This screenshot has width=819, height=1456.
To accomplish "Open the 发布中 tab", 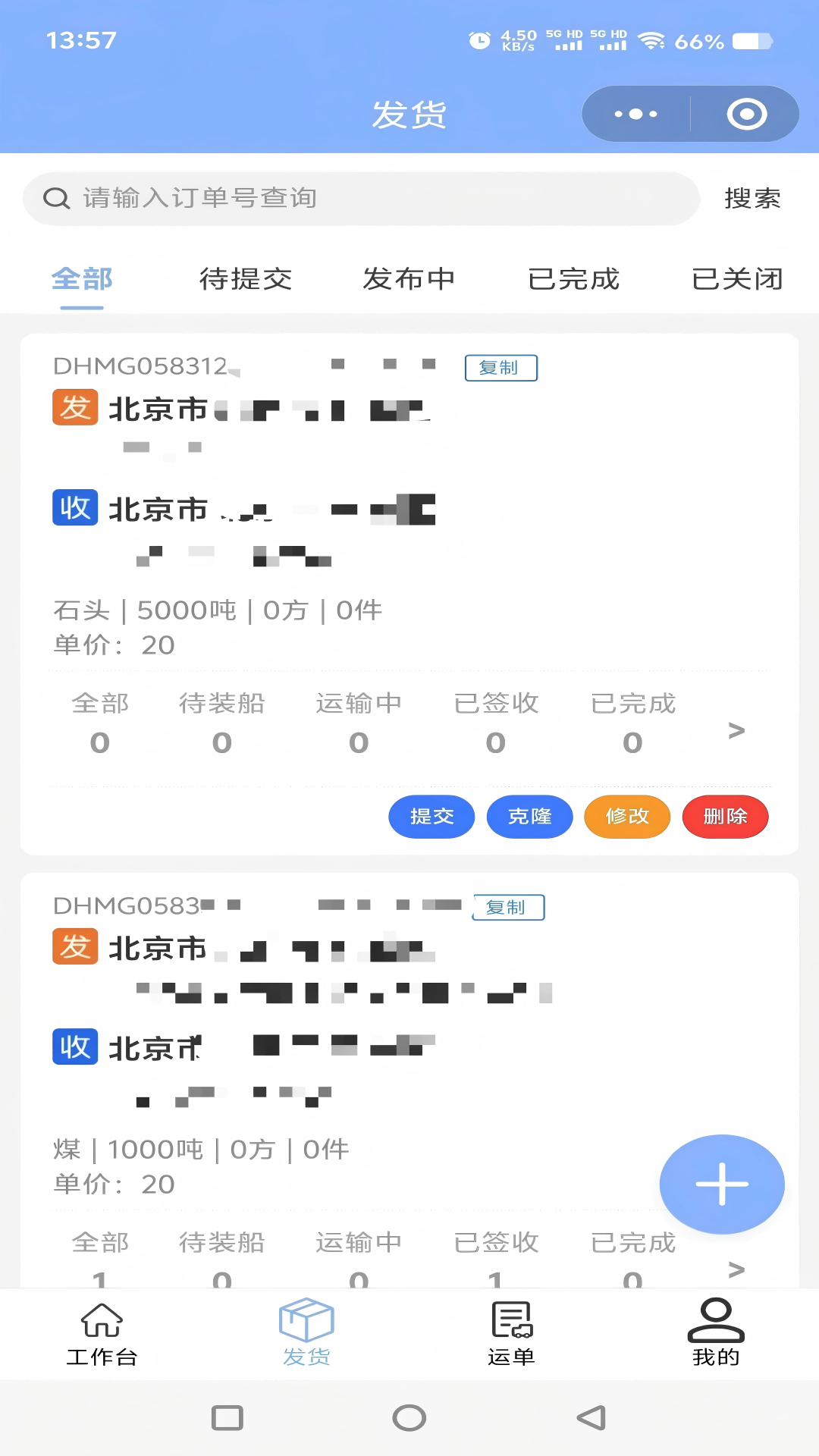I will pos(409,279).
